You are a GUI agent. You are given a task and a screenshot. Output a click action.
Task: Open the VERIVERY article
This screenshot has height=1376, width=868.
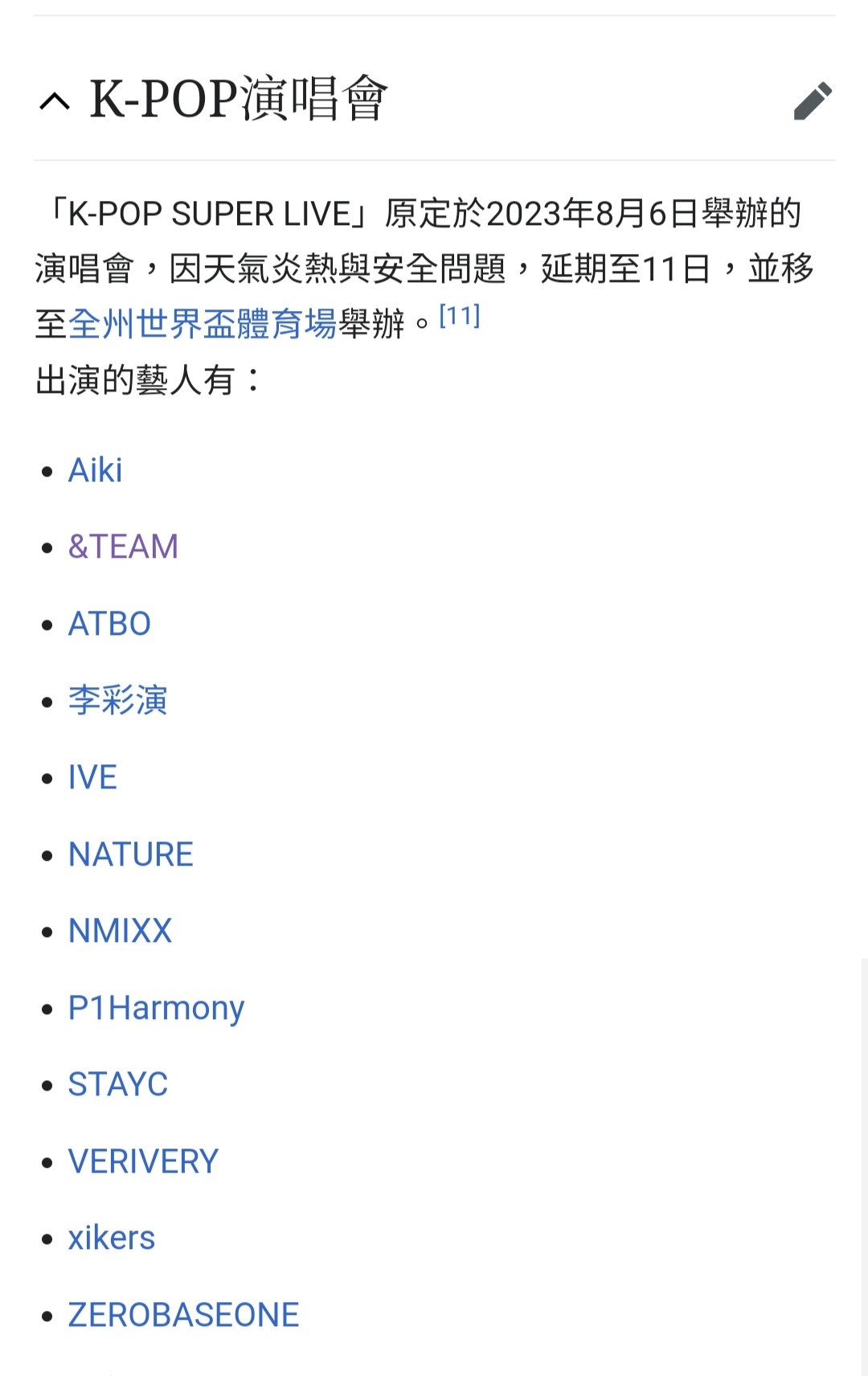143,1161
